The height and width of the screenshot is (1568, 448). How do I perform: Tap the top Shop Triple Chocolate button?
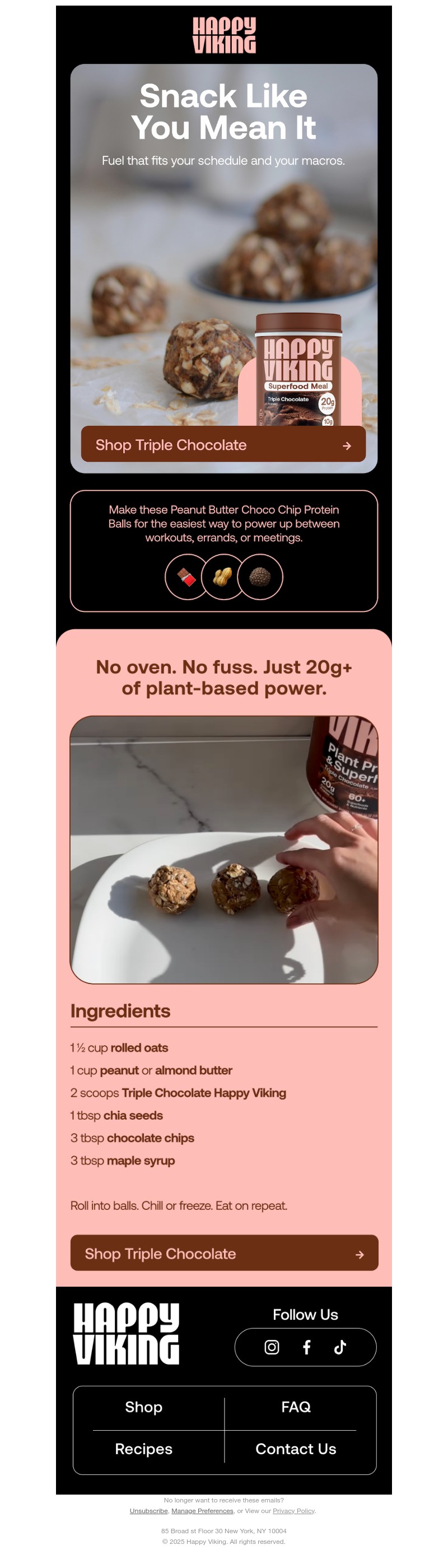(x=223, y=444)
